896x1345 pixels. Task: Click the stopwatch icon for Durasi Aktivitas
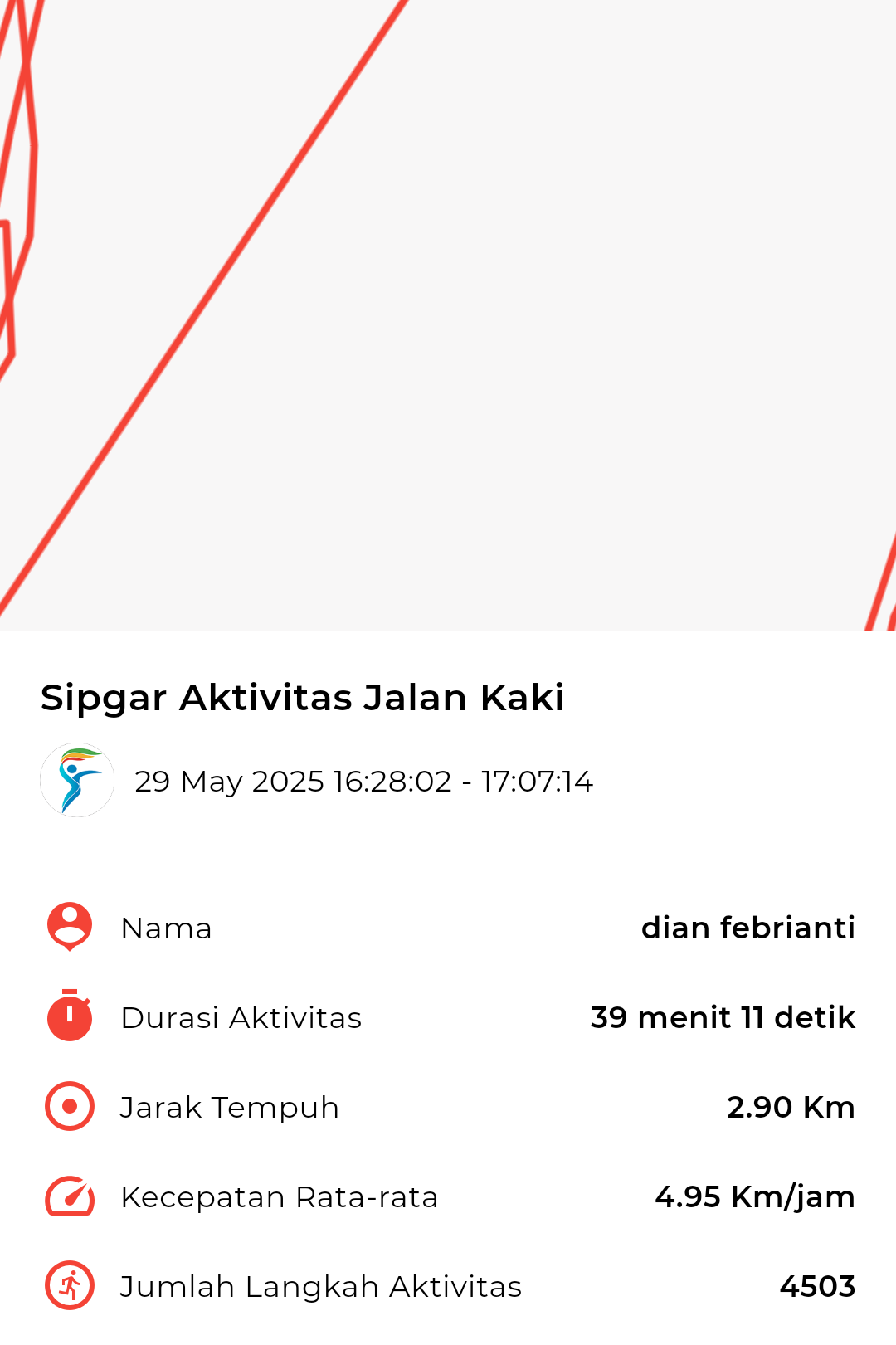tap(70, 1017)
